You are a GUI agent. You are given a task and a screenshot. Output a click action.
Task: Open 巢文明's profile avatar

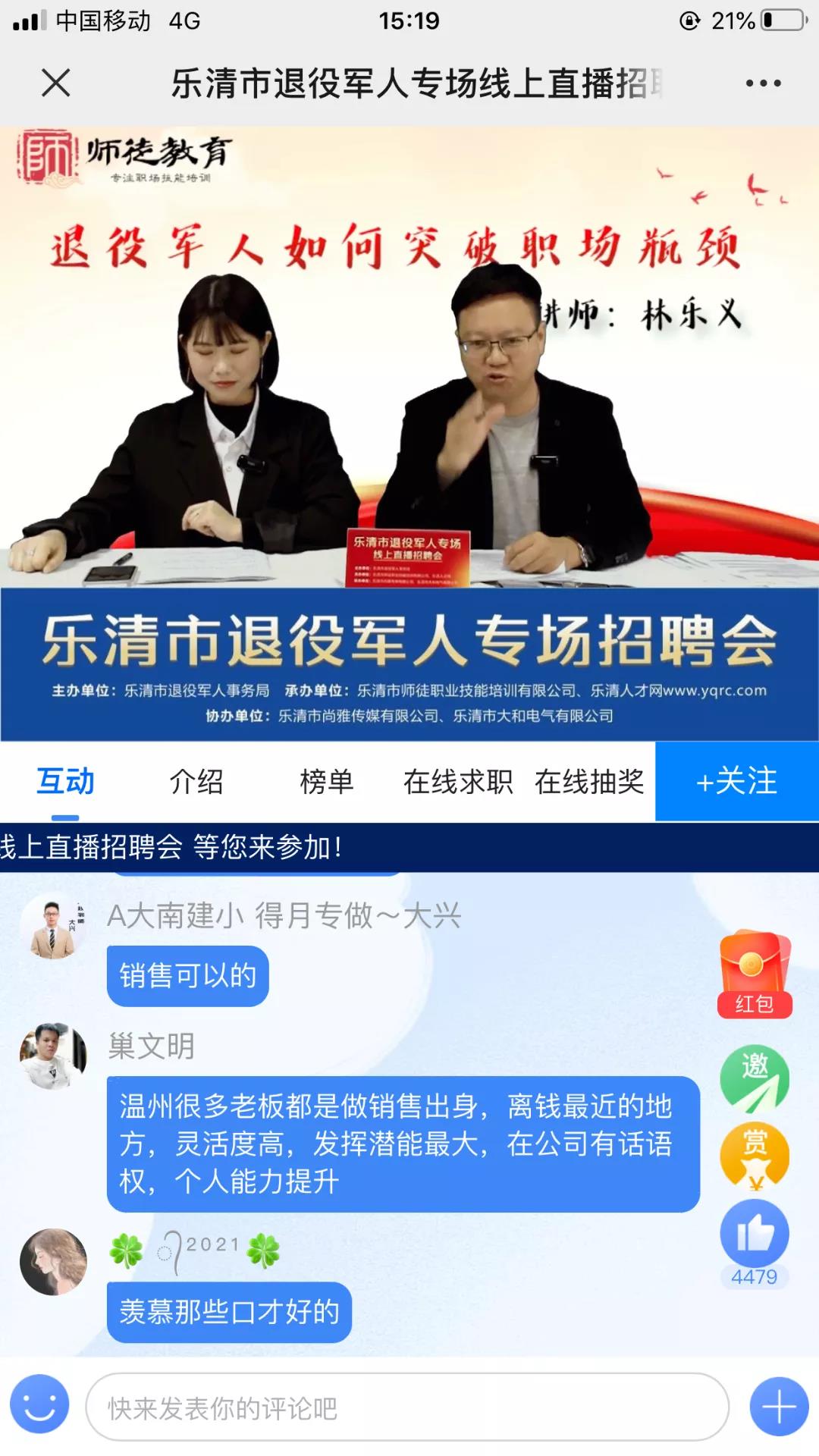[x=53, y=1056]
